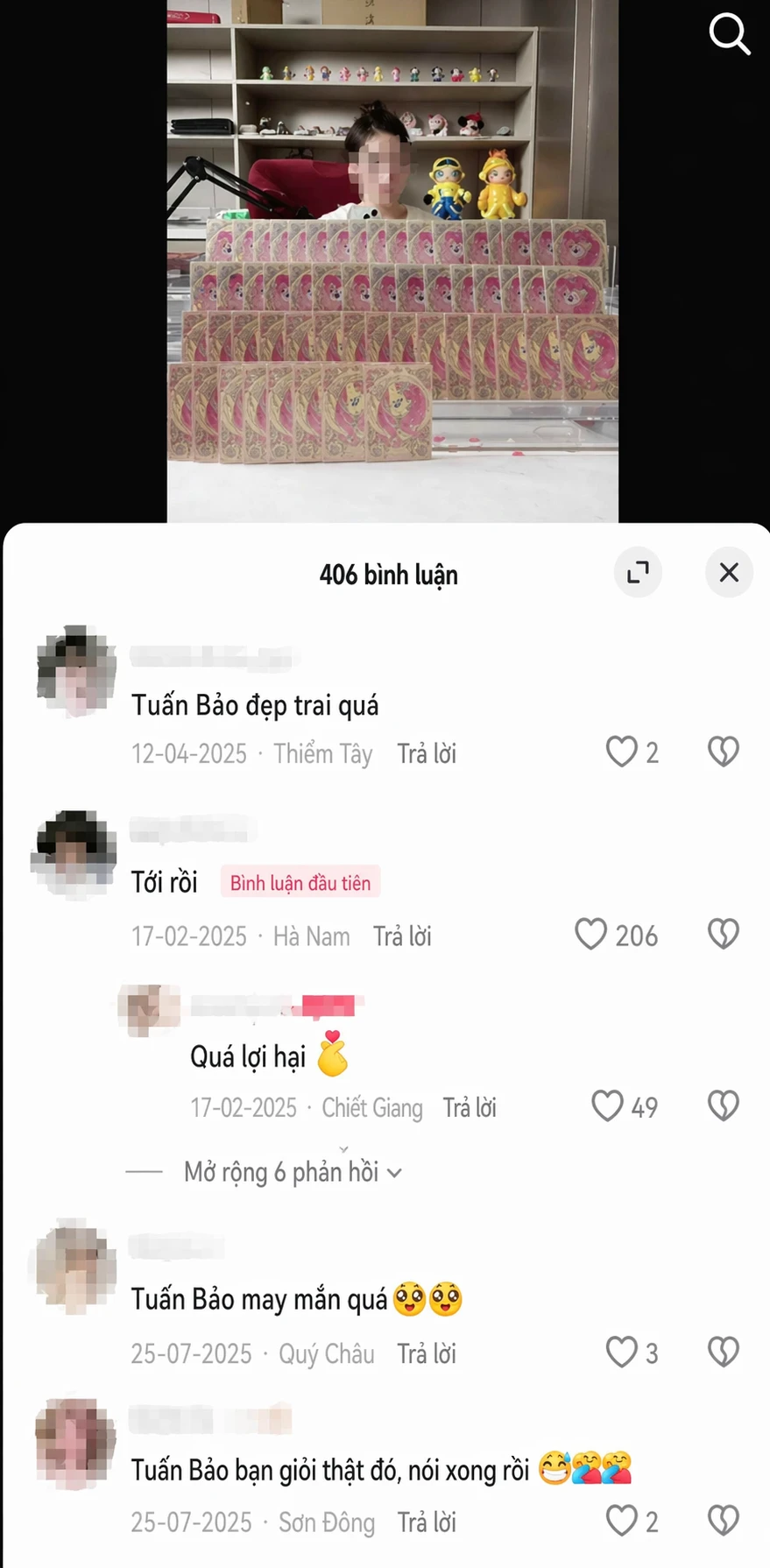770x1568 pixels.
Task: Like the "Tuấn Bảo đẹp trai quá" comment
Action: point(622,752)
